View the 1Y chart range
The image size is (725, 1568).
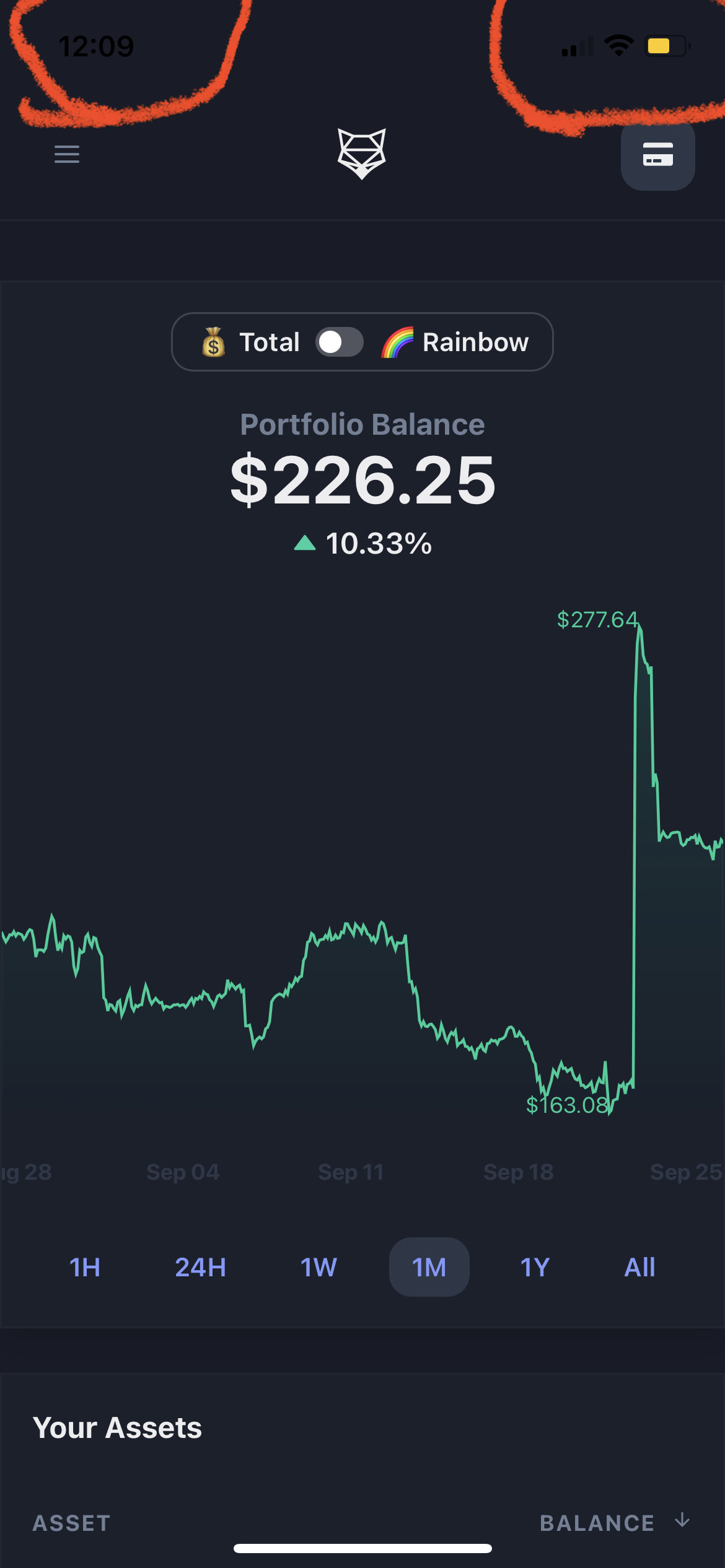click(x=535, y=1268)
